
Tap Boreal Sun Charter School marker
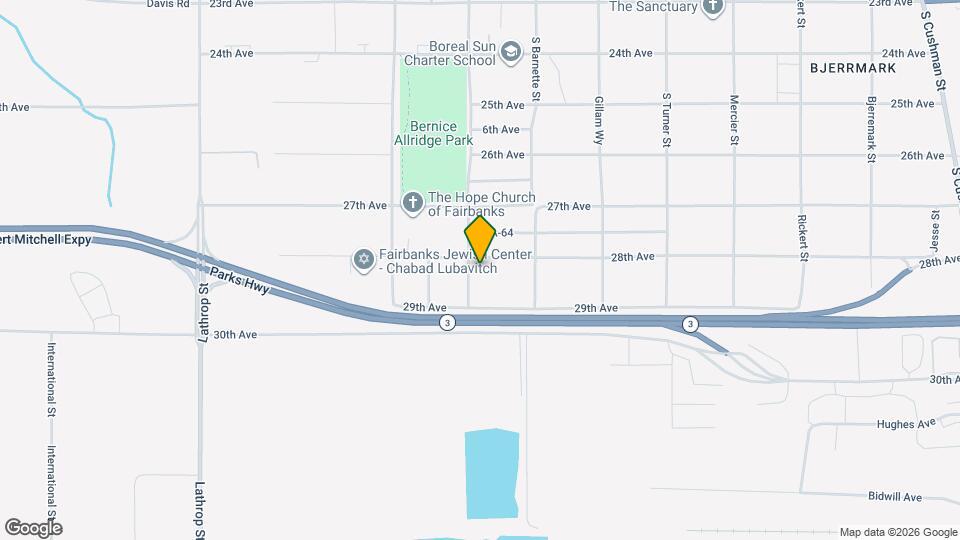[511, 52]
